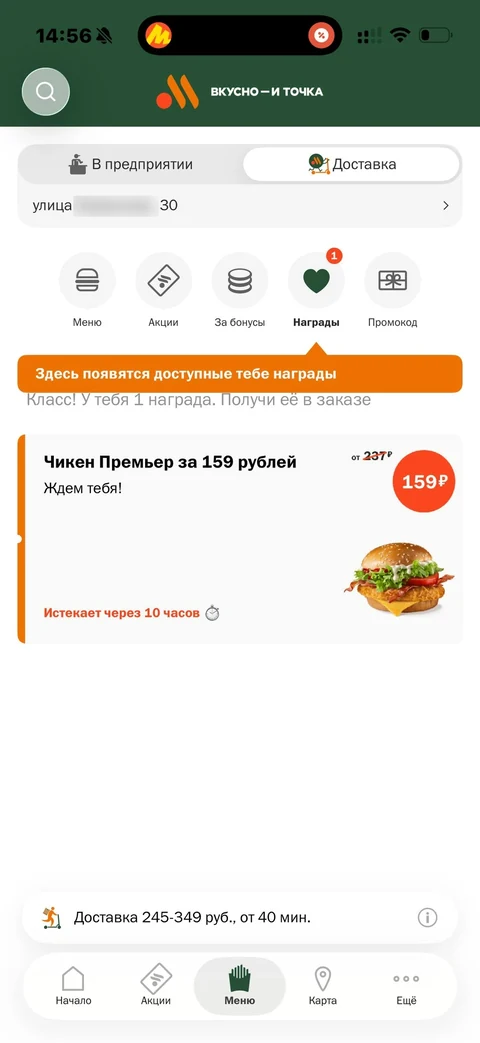Viewport: 480px width, 1043px height.
Task: Switch to the В предприятии option
Action: tap(131, 164)
